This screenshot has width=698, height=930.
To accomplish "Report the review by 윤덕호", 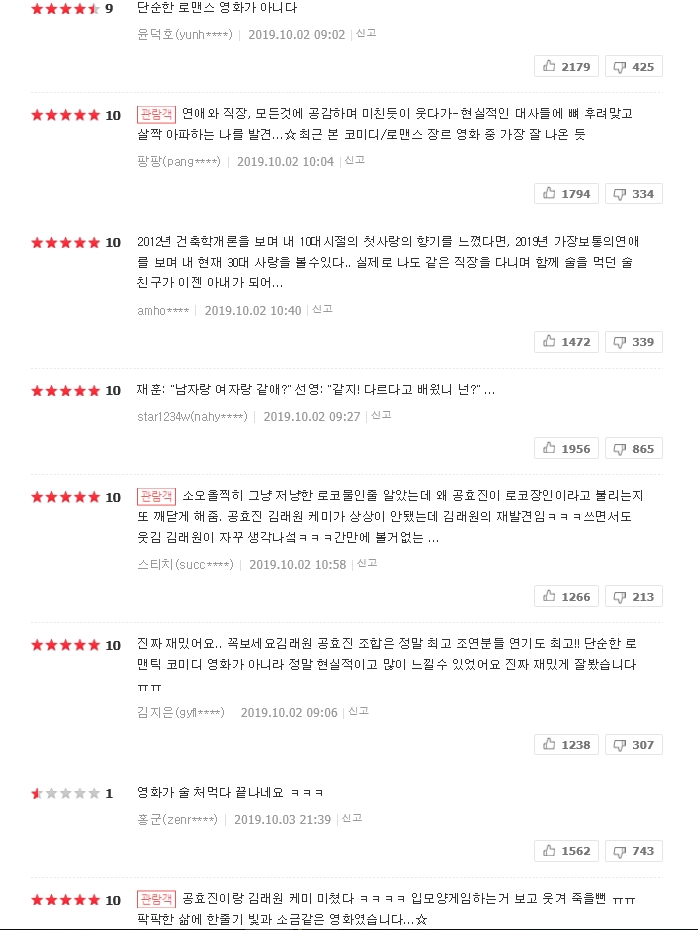I will tap(365, 34).
